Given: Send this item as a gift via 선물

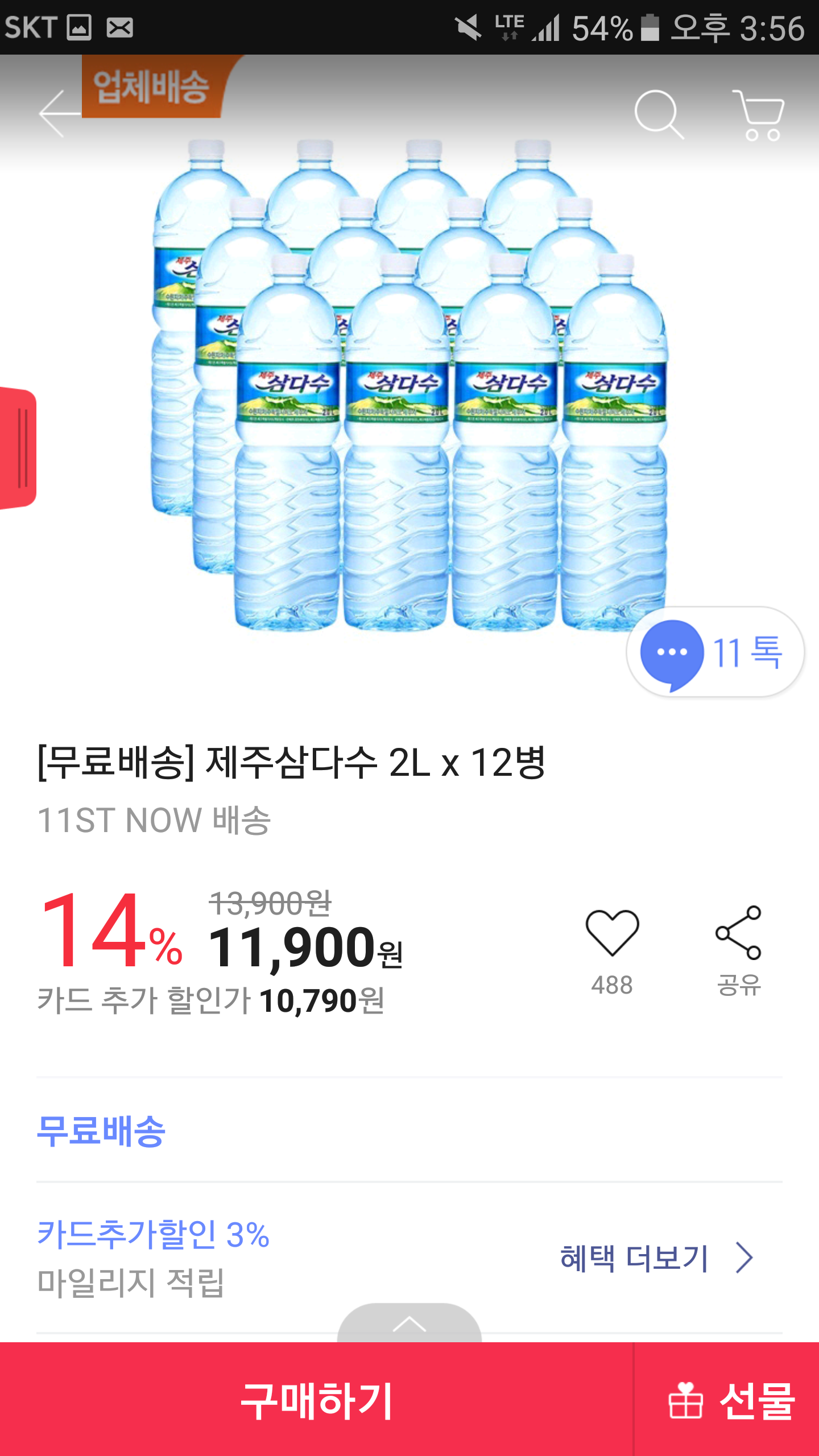Looking at the screenshot, I should pos(730,1401).
